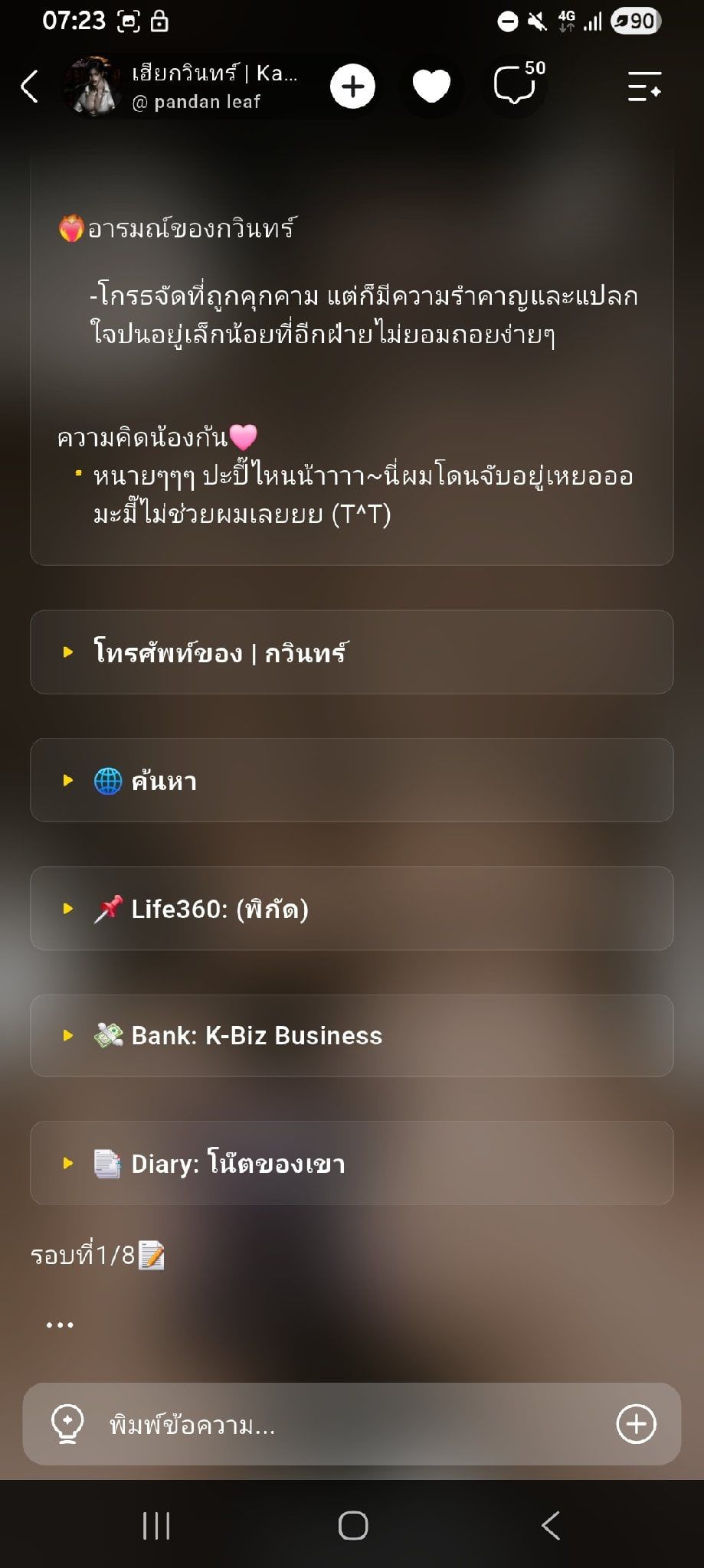Open the system recent apps view
Image resolution: width=704 pixels, height=1568 pixels.
tap(156, 1525)
